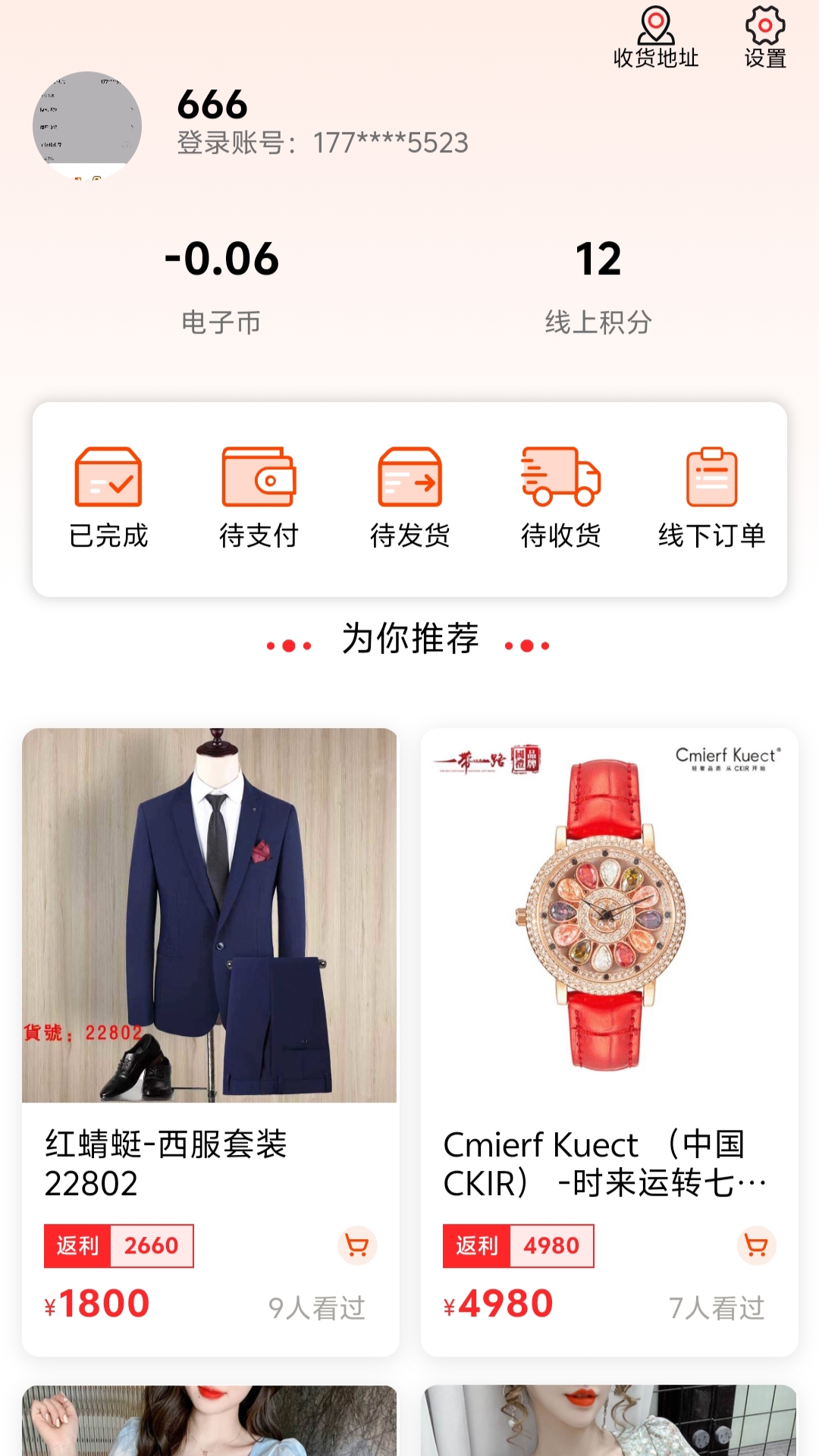Tap the 返利 2660 rebate badge
The image size is (819, 1456).
(x=119, y=1245)
